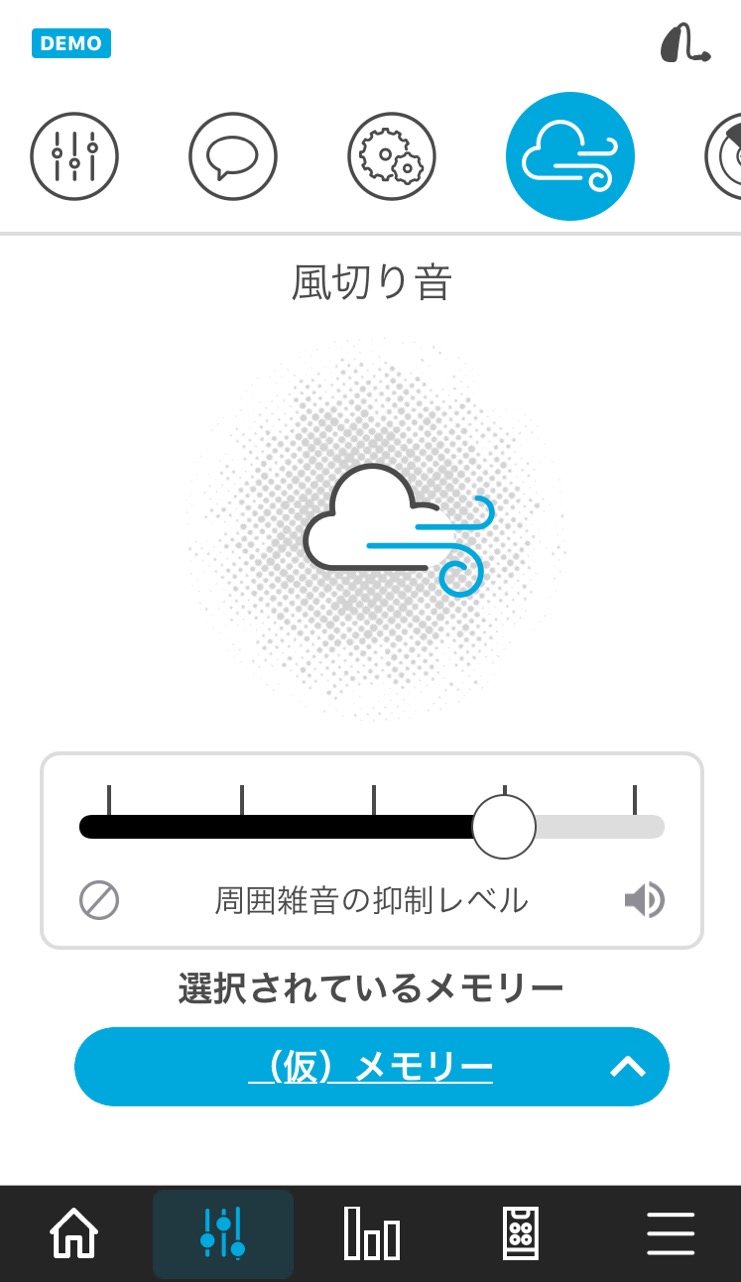Tap the partially visible icon at the right edge
This screenshot has height=1282, width=741.
tap(723, 157)
